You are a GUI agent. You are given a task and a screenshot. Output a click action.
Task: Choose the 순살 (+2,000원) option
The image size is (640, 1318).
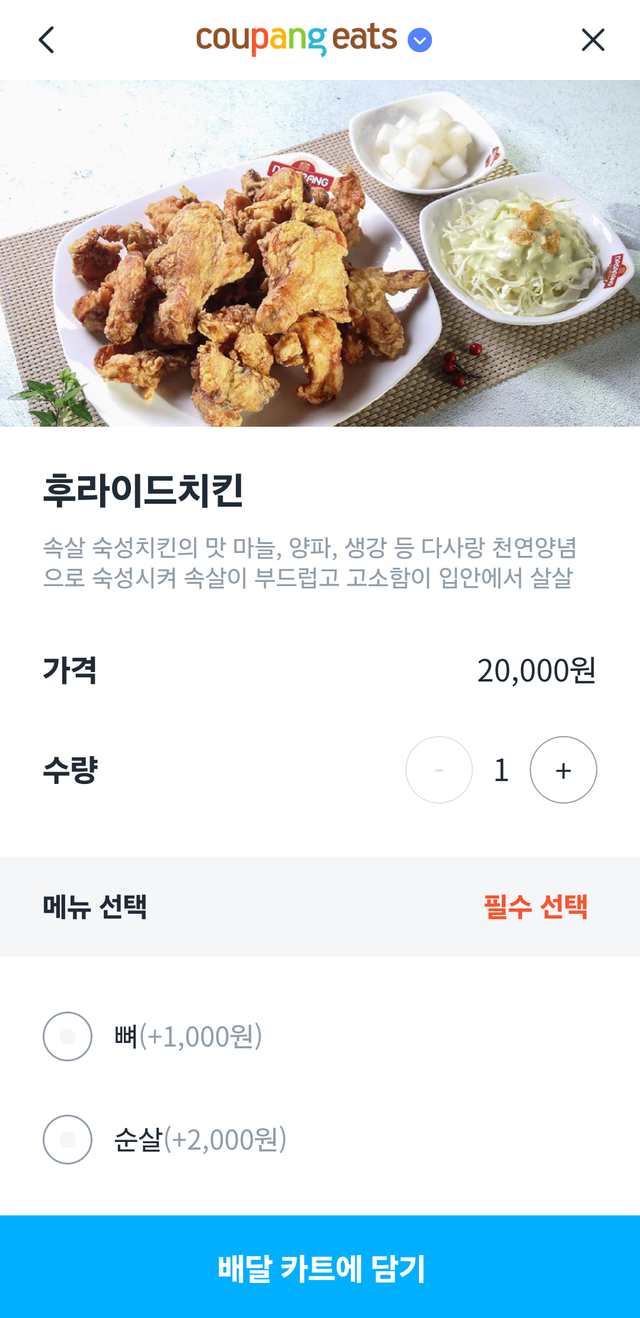pyautogui.click(x=68, y=1139)
